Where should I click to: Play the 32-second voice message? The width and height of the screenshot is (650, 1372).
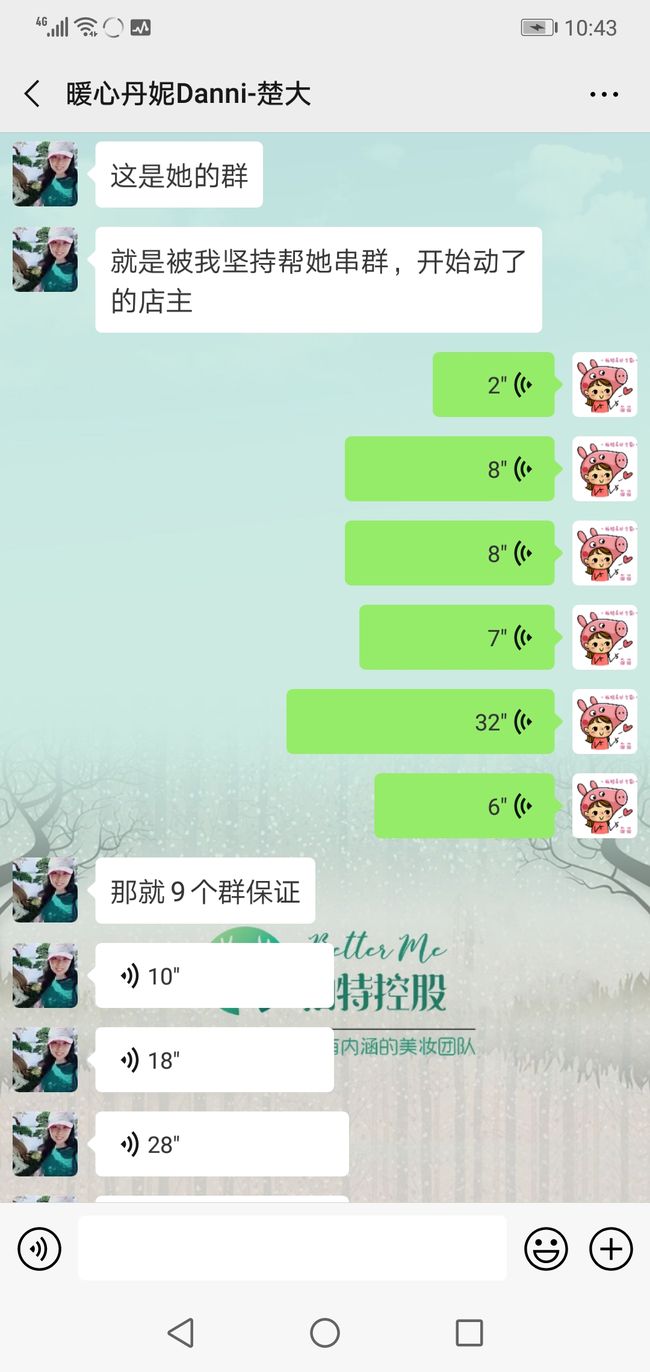click(420, 721)
